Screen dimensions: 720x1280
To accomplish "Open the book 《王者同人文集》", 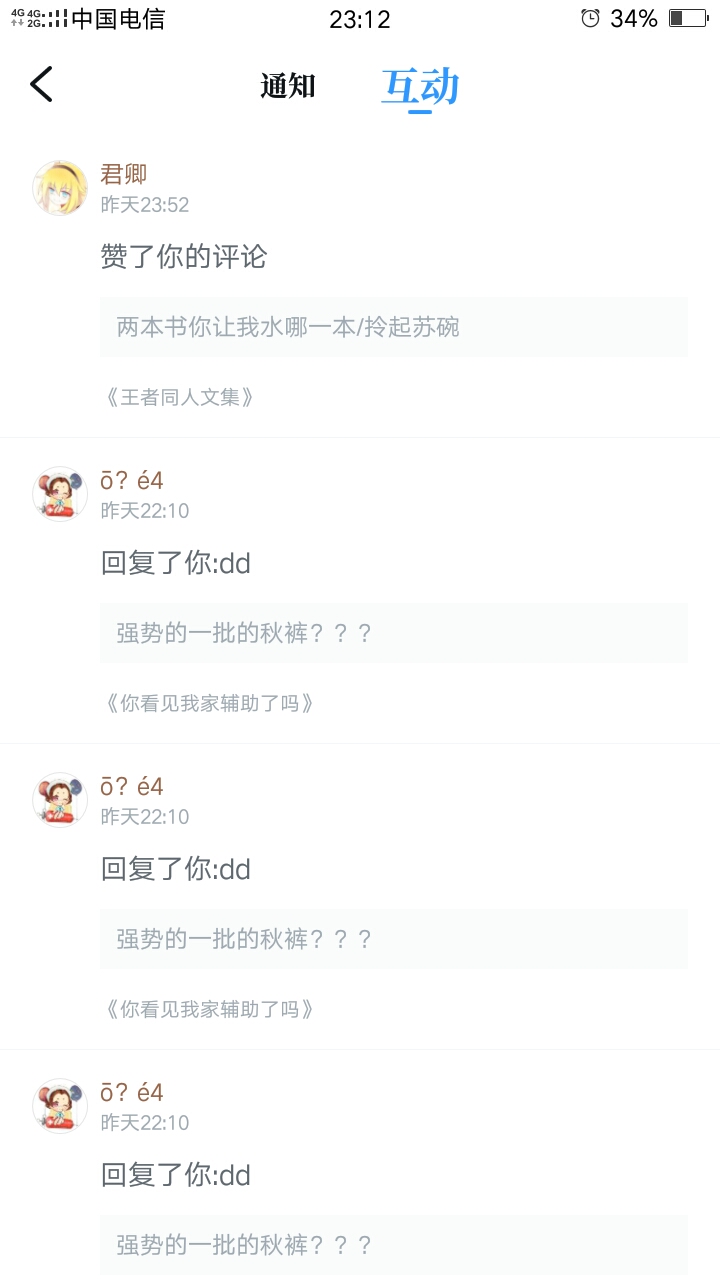I will point(179,397).
